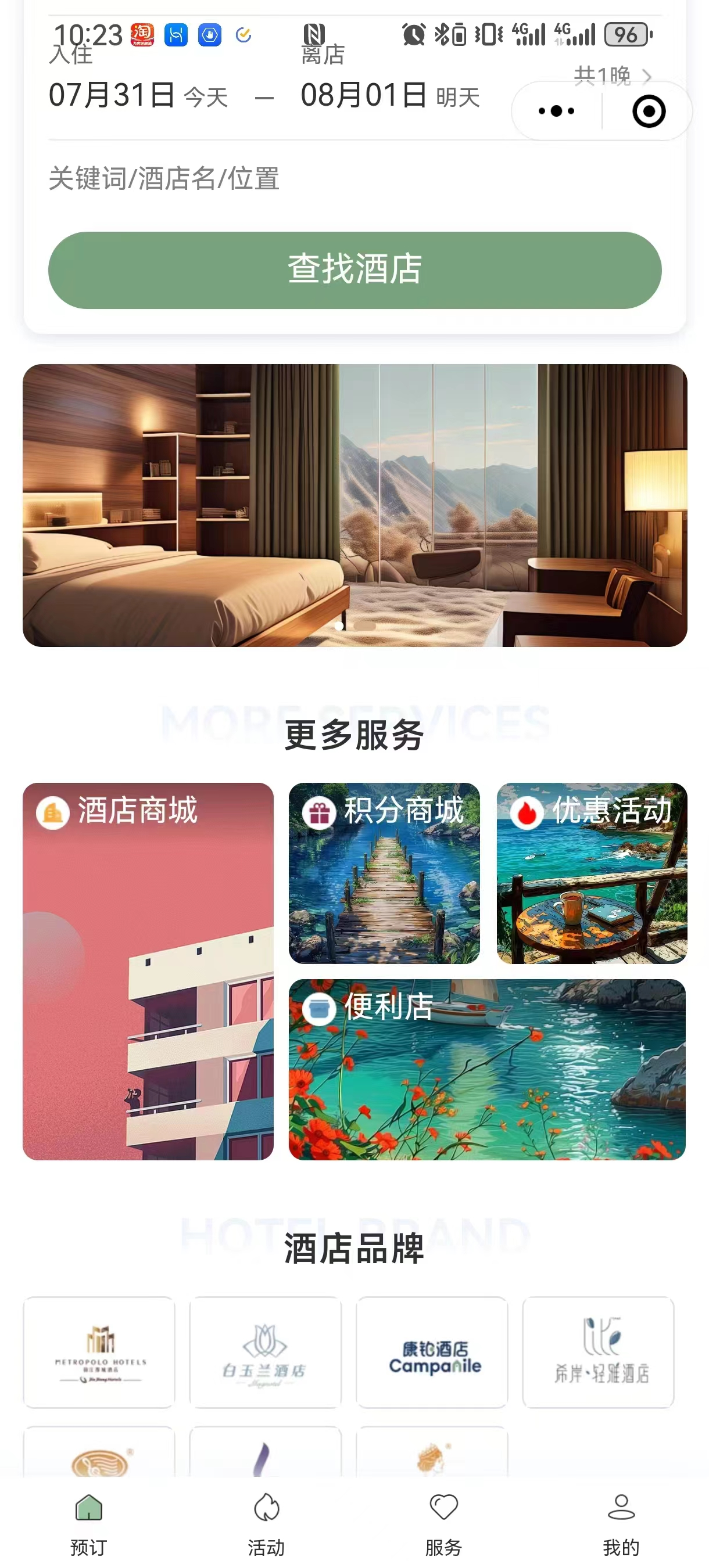Select the 白玉兰酒店 brand tile
Image resolution: width=709 pixels, height=1568 pixels.
tap(265, 1352)
